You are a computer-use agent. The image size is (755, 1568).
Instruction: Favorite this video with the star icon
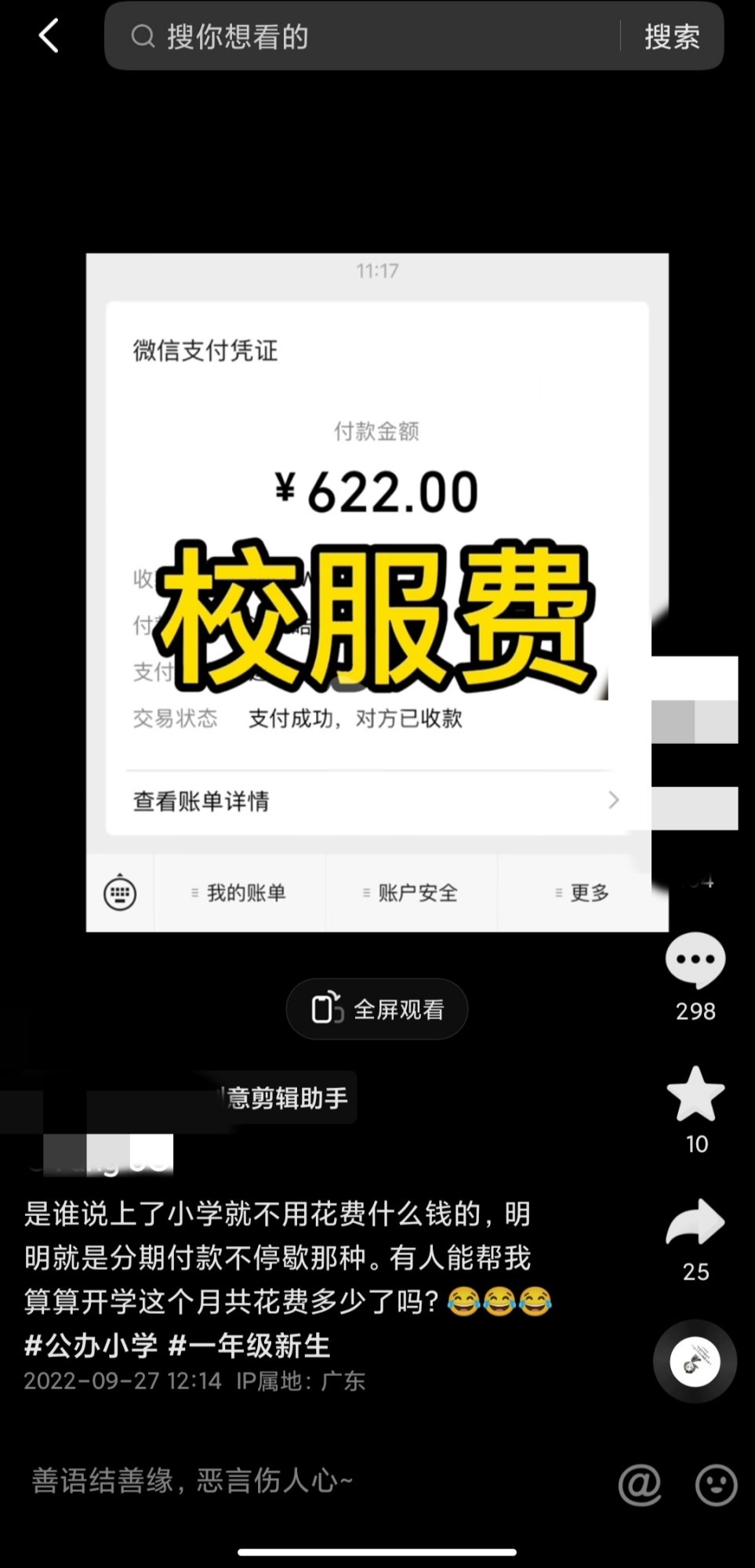click(695, 1094)
